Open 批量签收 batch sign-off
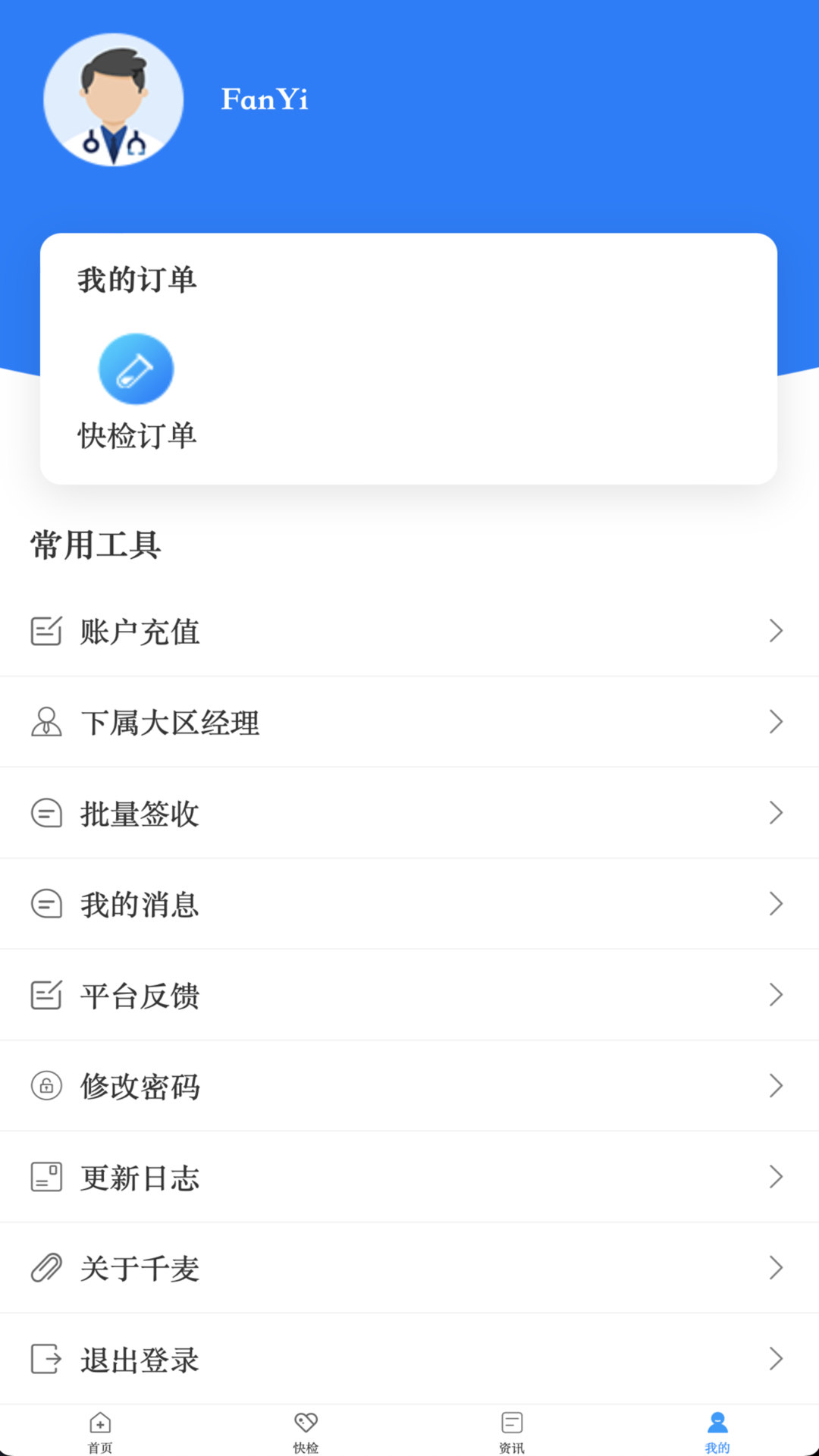819x1456 pixels. 409,813
